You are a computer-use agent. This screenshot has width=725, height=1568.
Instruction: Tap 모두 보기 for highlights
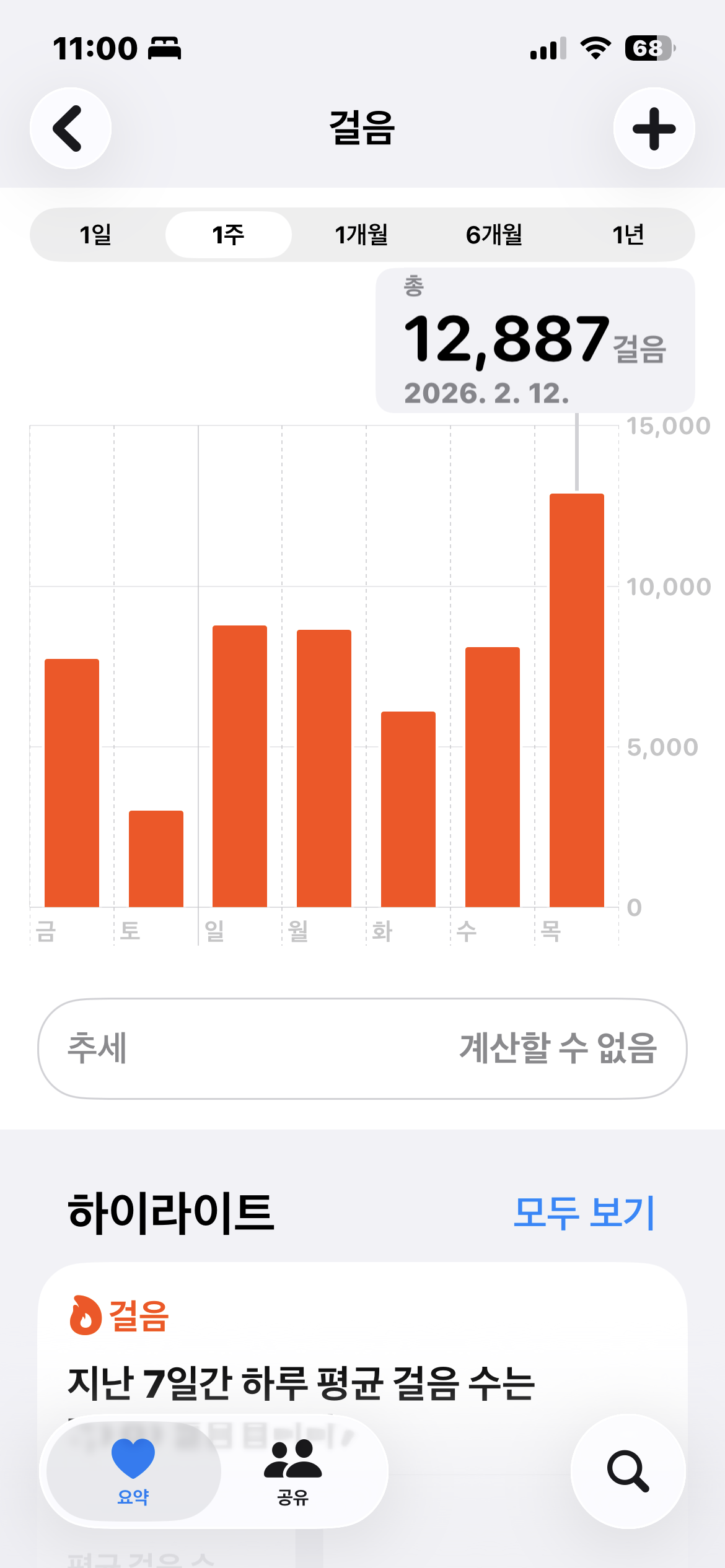click(x=584, y=1212)
